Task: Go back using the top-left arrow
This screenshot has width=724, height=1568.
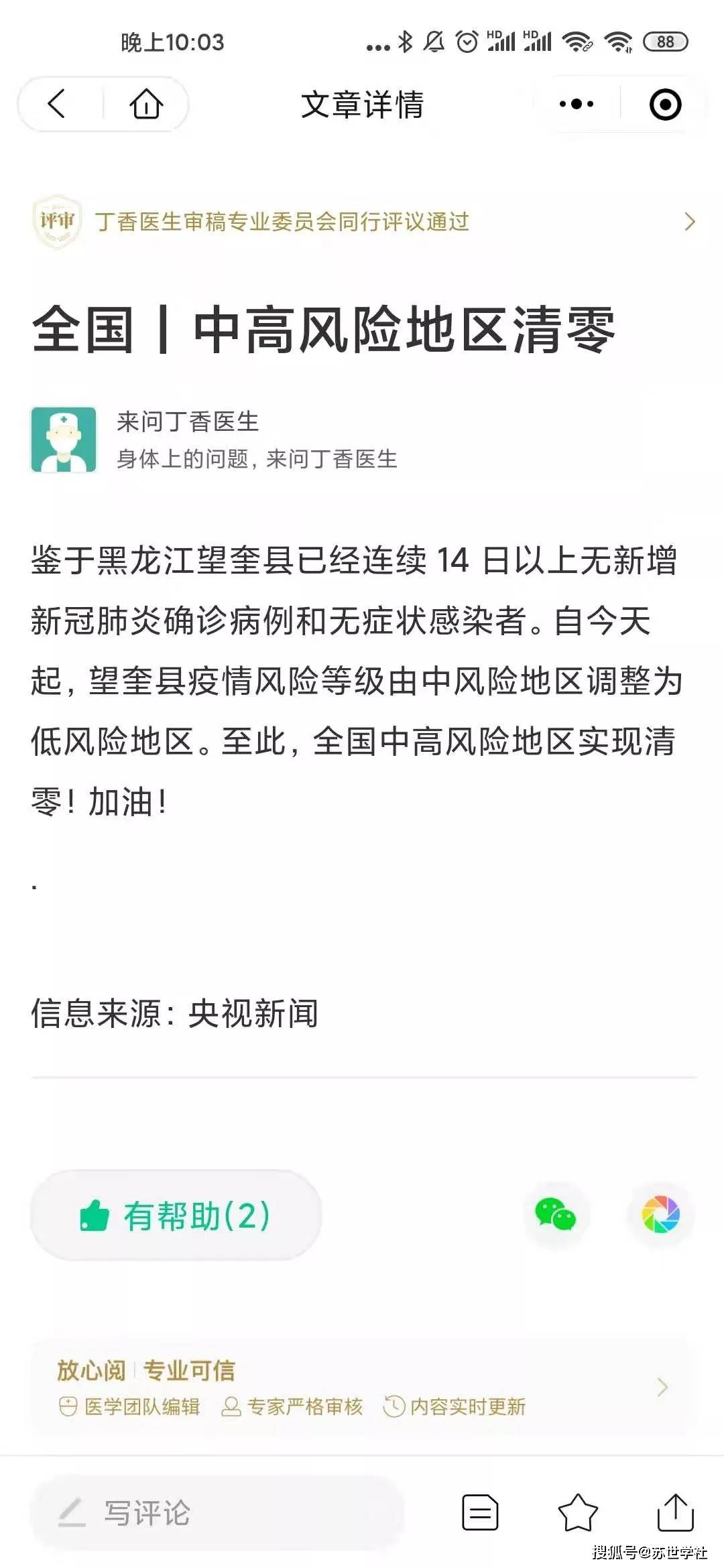Action: pyautogui.click(x=57, y=105)
